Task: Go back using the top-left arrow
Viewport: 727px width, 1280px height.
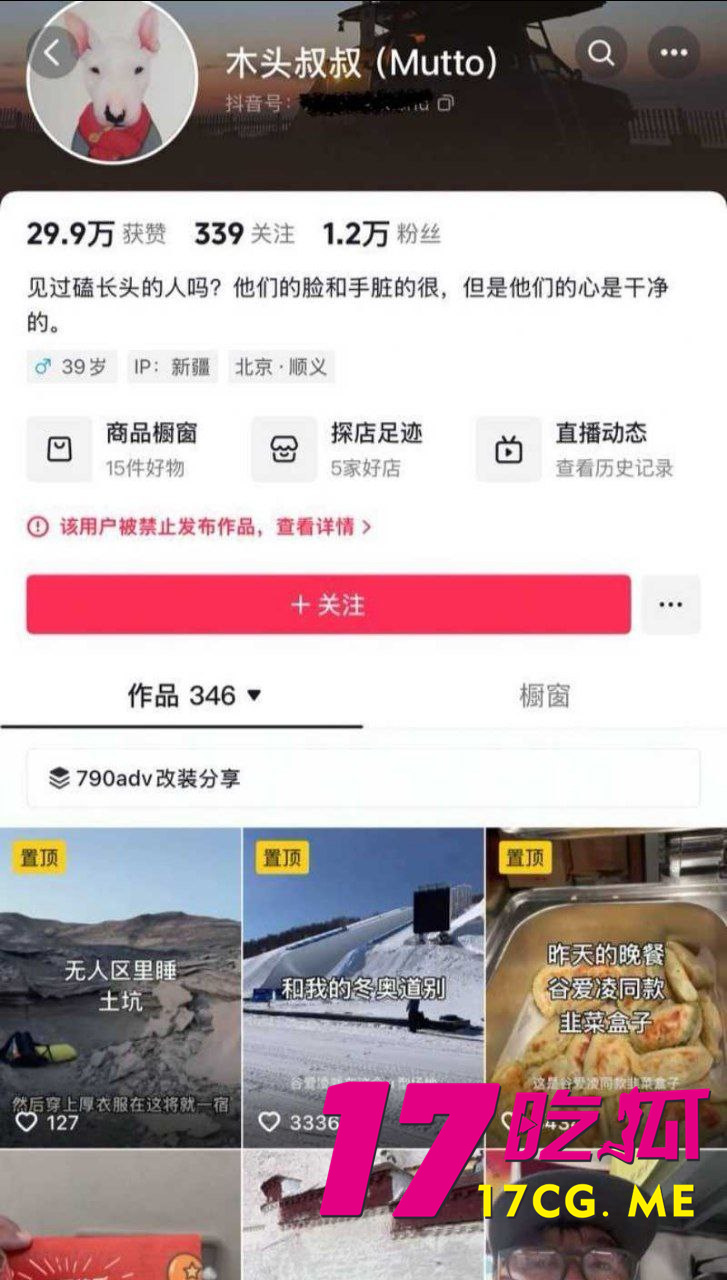Action: pyautogui.click(x=52, y=53)
